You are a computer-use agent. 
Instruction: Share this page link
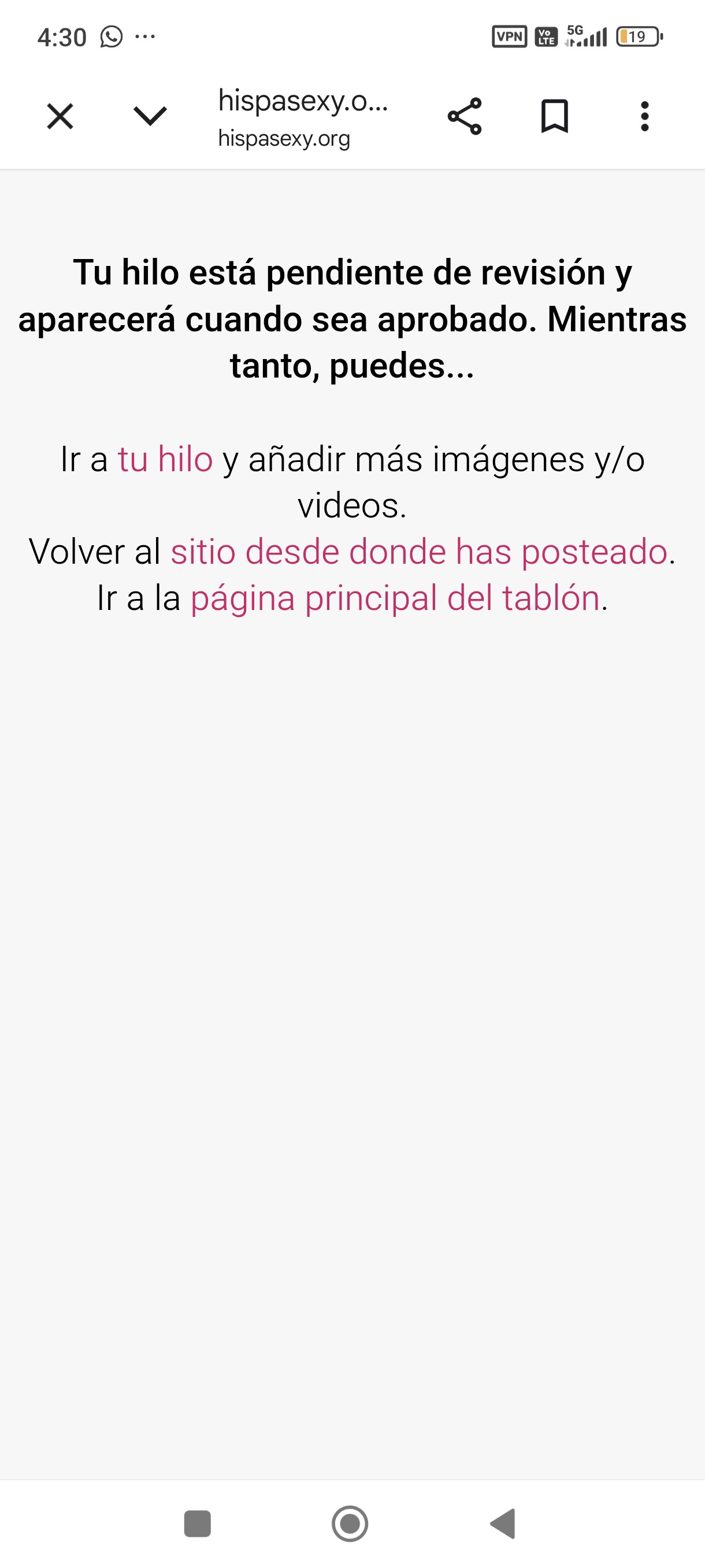click(x=465, y=116)
